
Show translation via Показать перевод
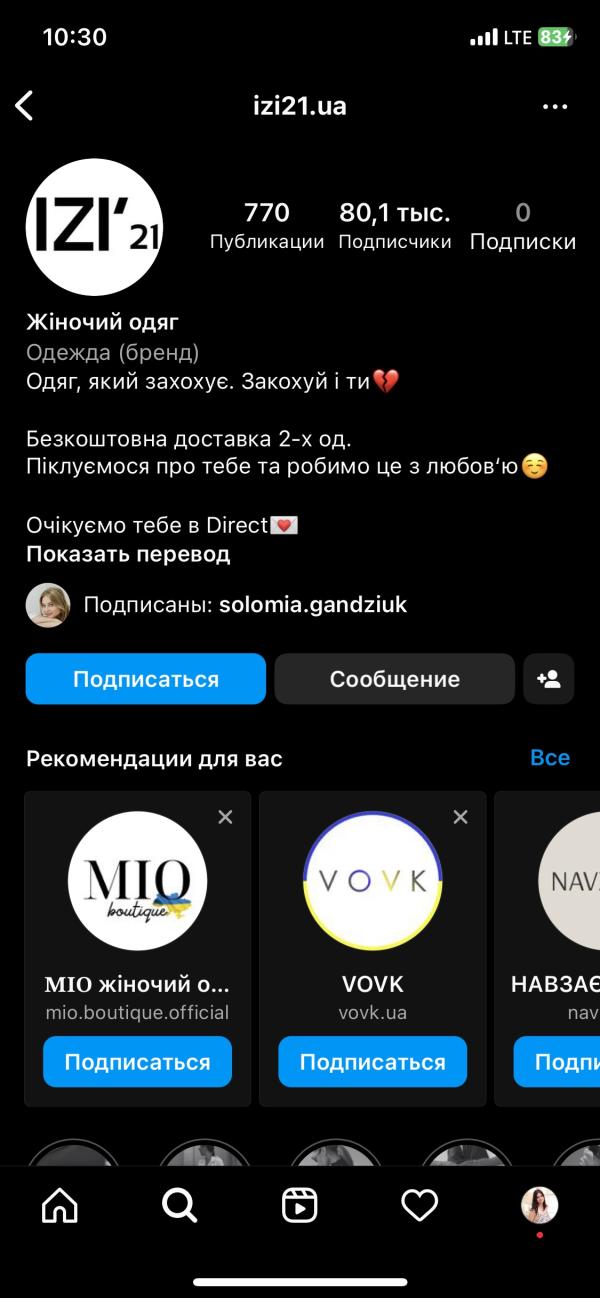(x=128, y=554)
